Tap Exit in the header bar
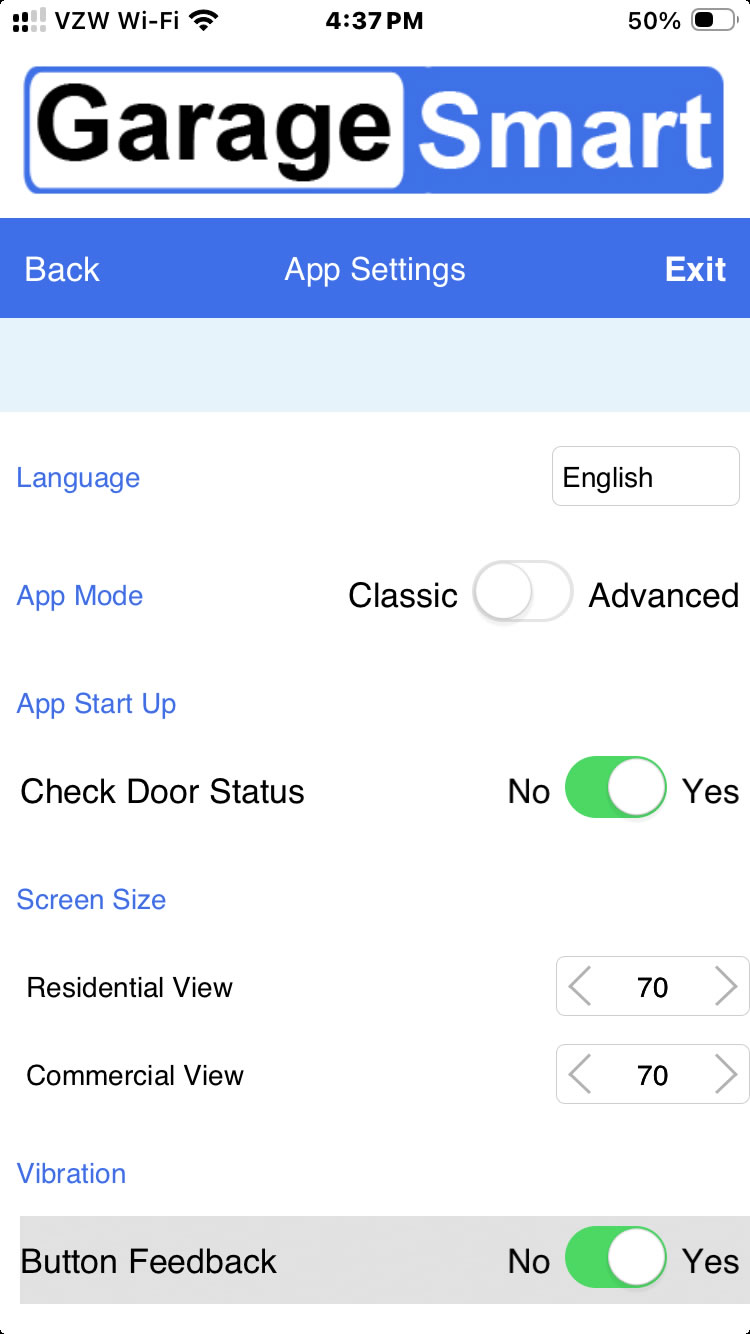 (x=695, y=269)
